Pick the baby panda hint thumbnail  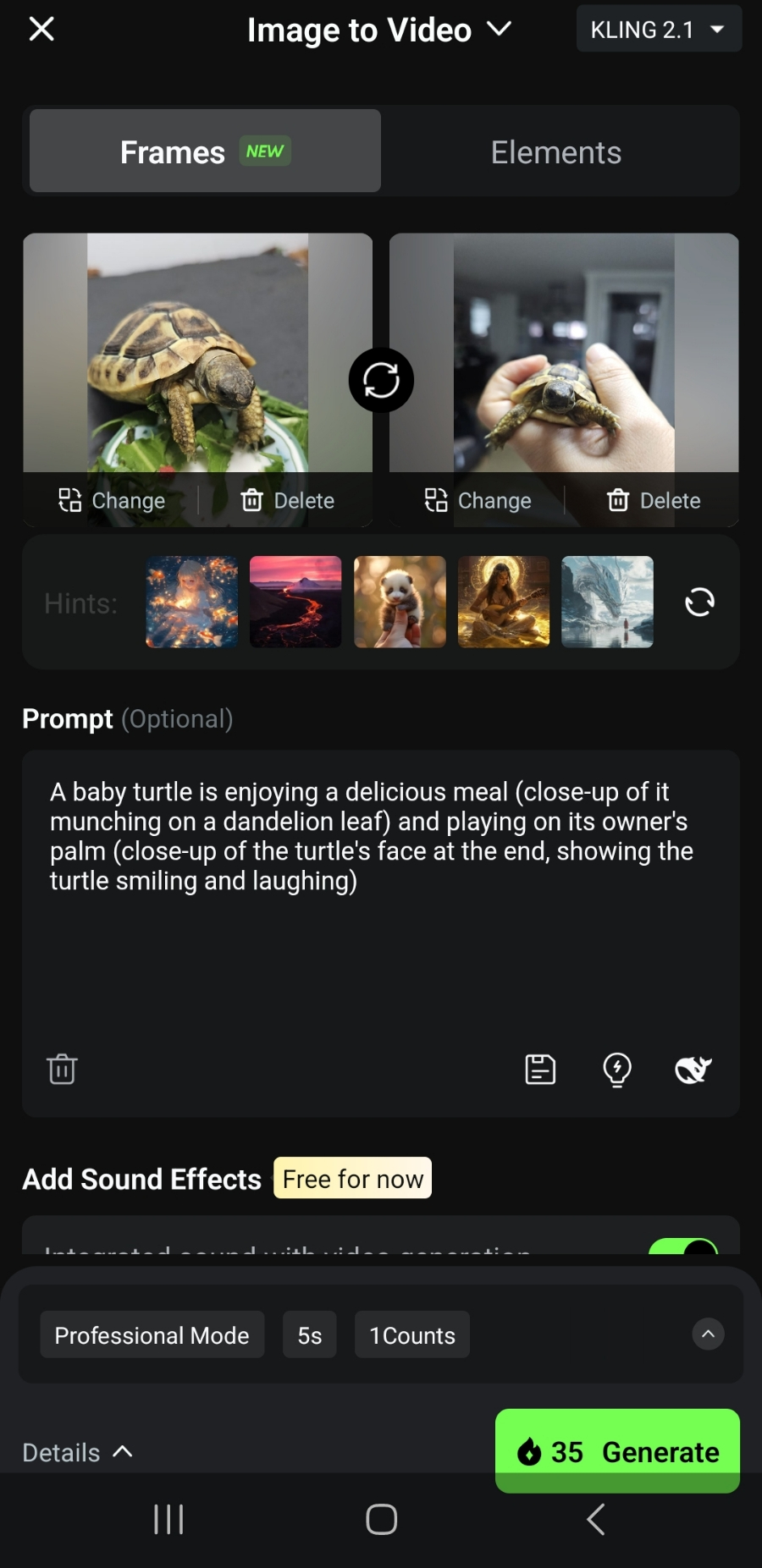coord(400,602)
